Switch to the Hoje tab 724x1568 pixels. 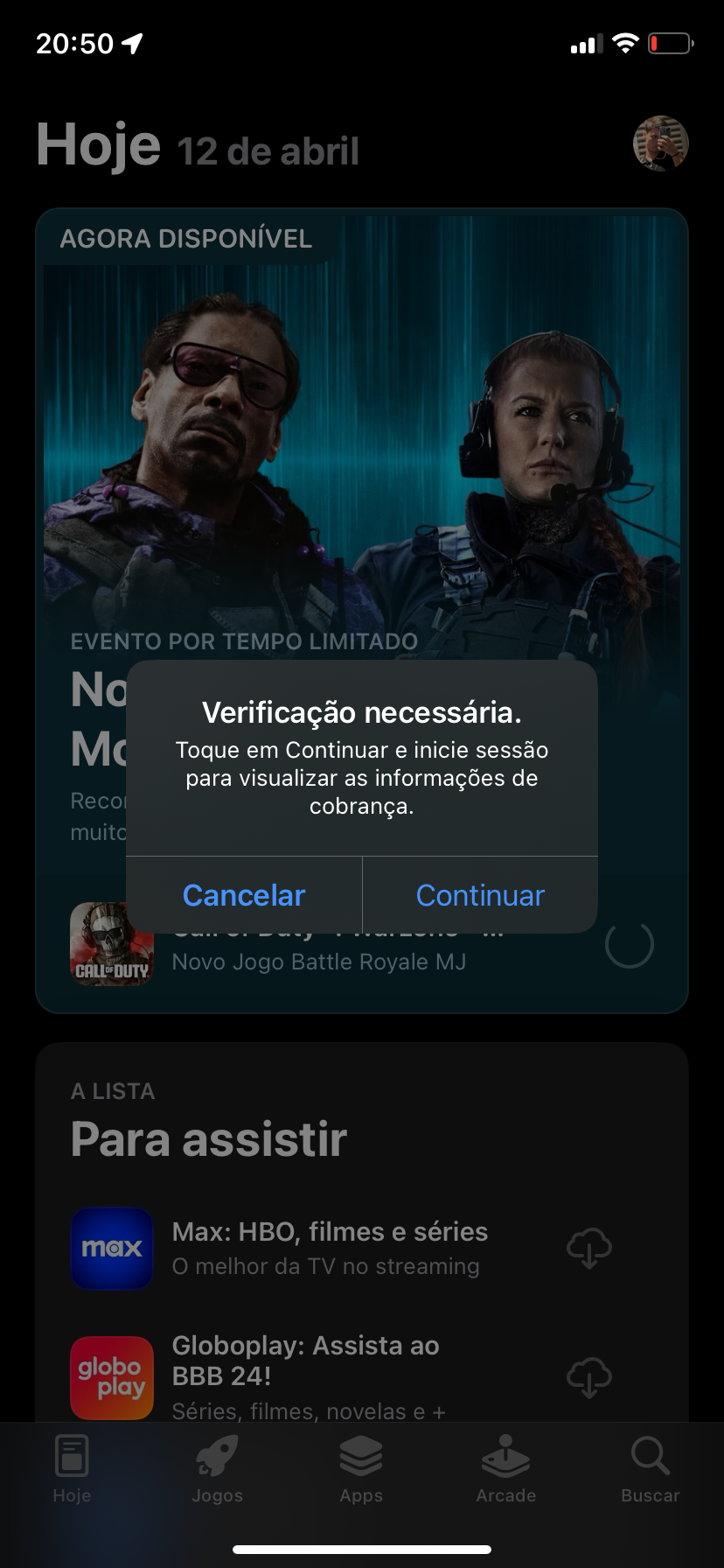point(72,1470)
